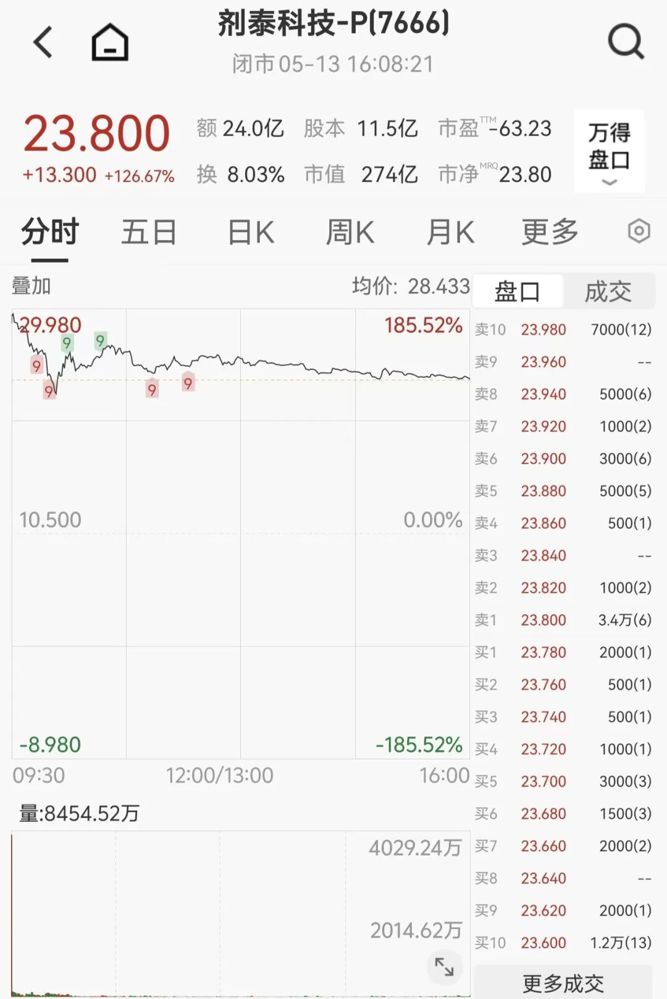The height and width of the screenshot is (999, 667).
Task: Switch to the 五日 chart tab
Action: pos(149,232)
